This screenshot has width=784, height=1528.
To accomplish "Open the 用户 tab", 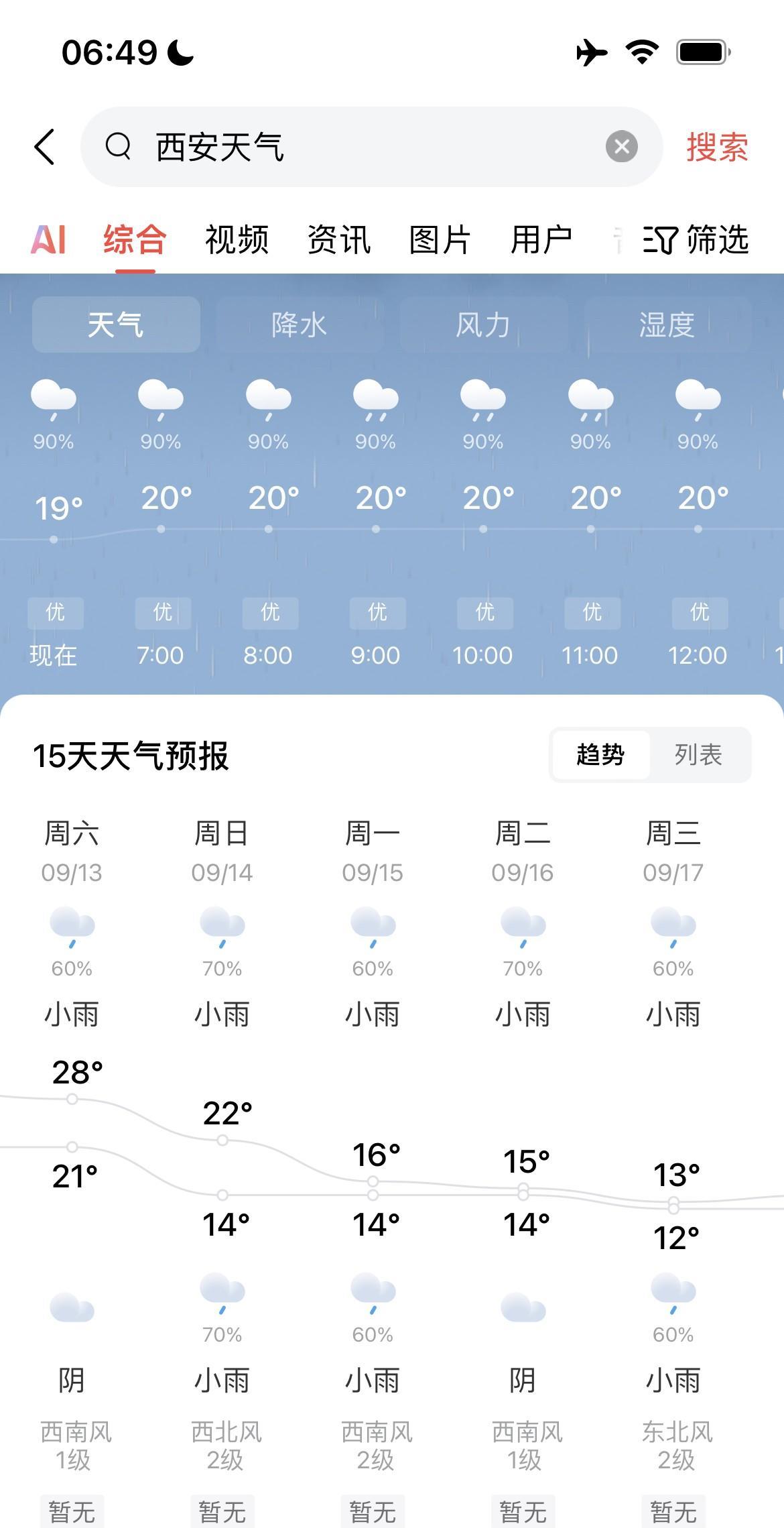I will pyautogui.click(x=541, y=239).
